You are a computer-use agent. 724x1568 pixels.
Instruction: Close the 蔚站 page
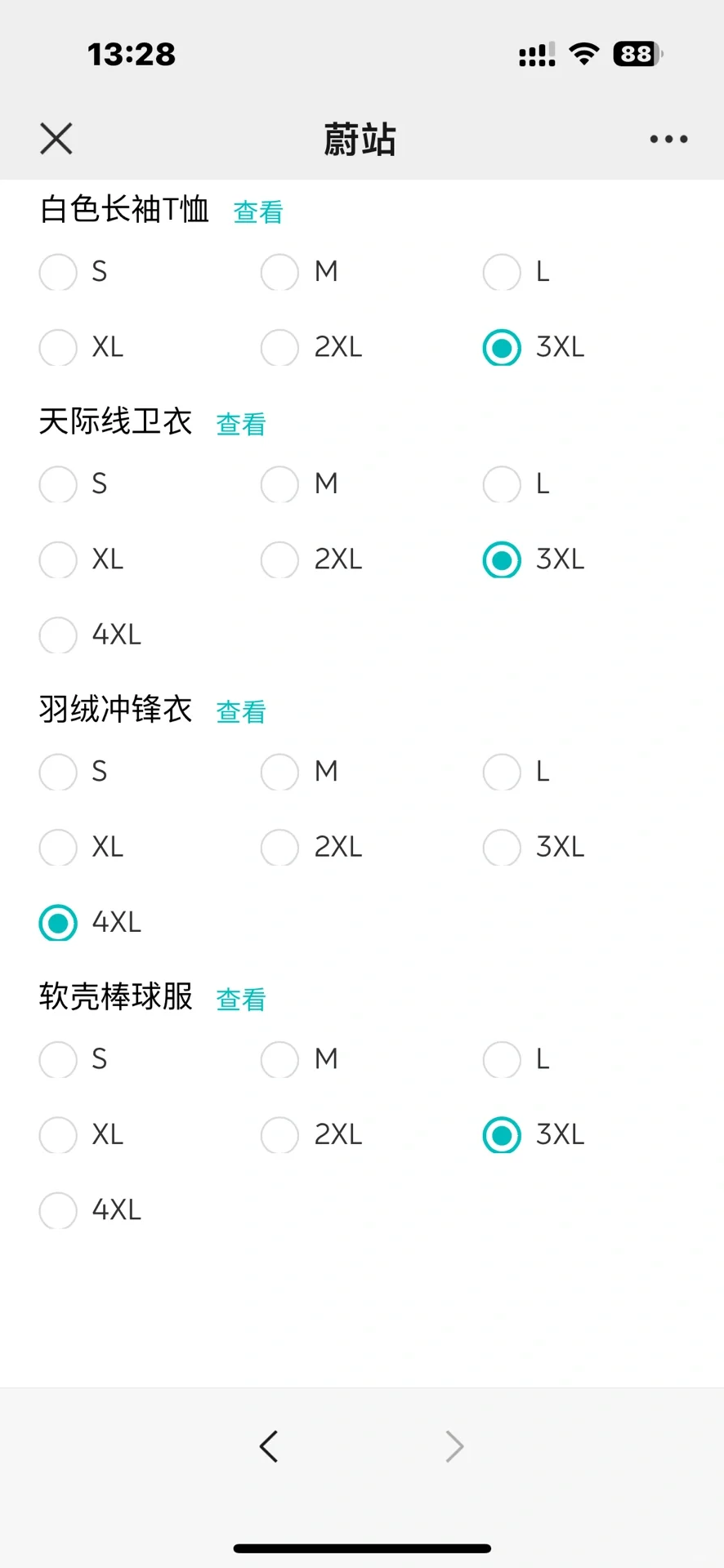click(56, 139)
